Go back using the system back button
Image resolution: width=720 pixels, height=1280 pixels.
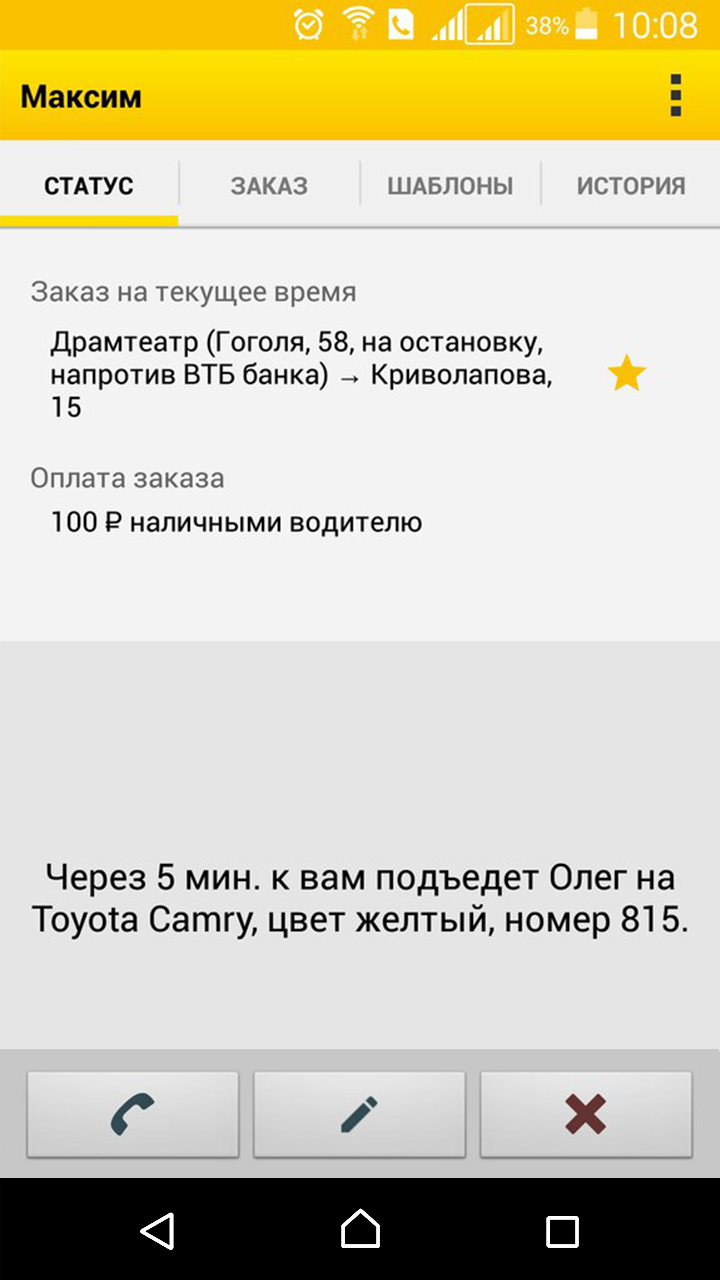[x=158, y=1230]
